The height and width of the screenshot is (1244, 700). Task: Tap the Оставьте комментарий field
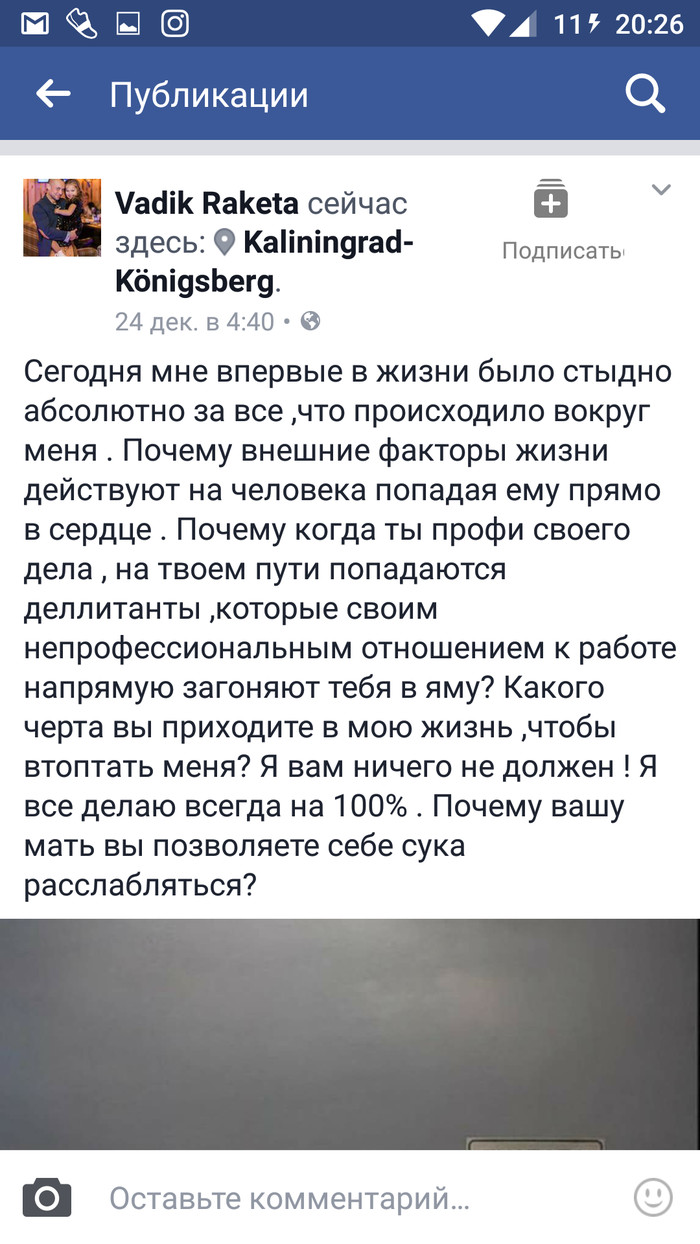point(290,1198)
